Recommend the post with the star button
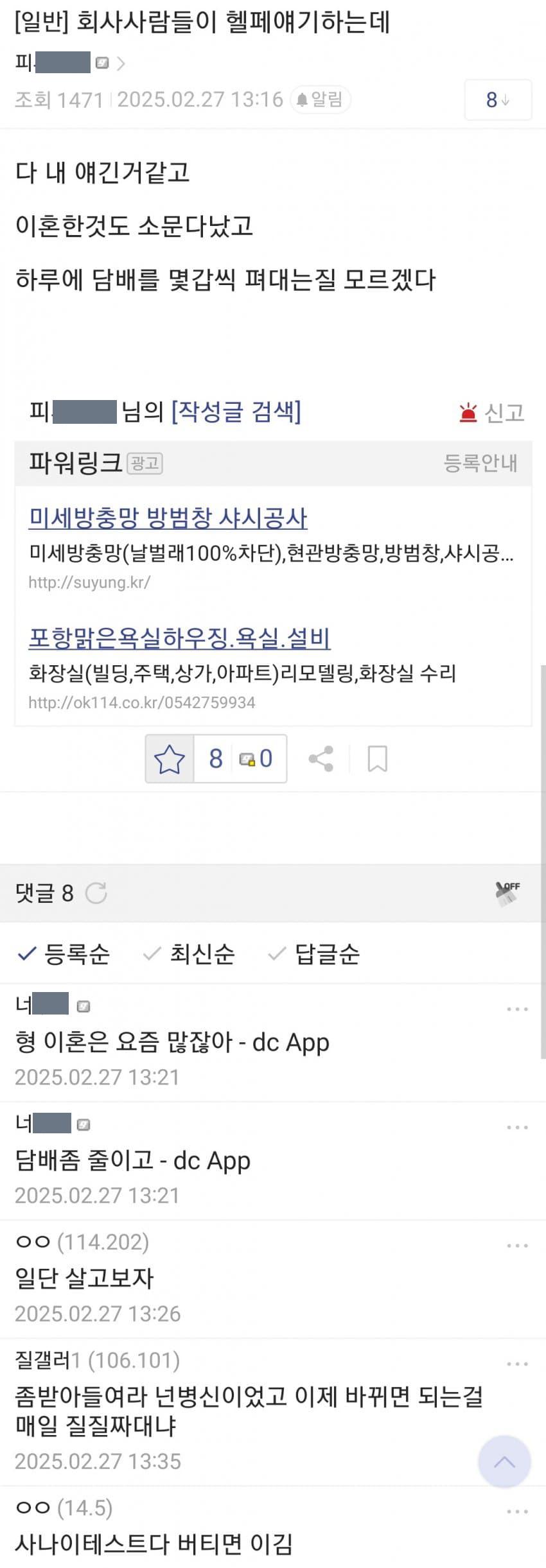The image size is (546, 1568). [170, 759]
